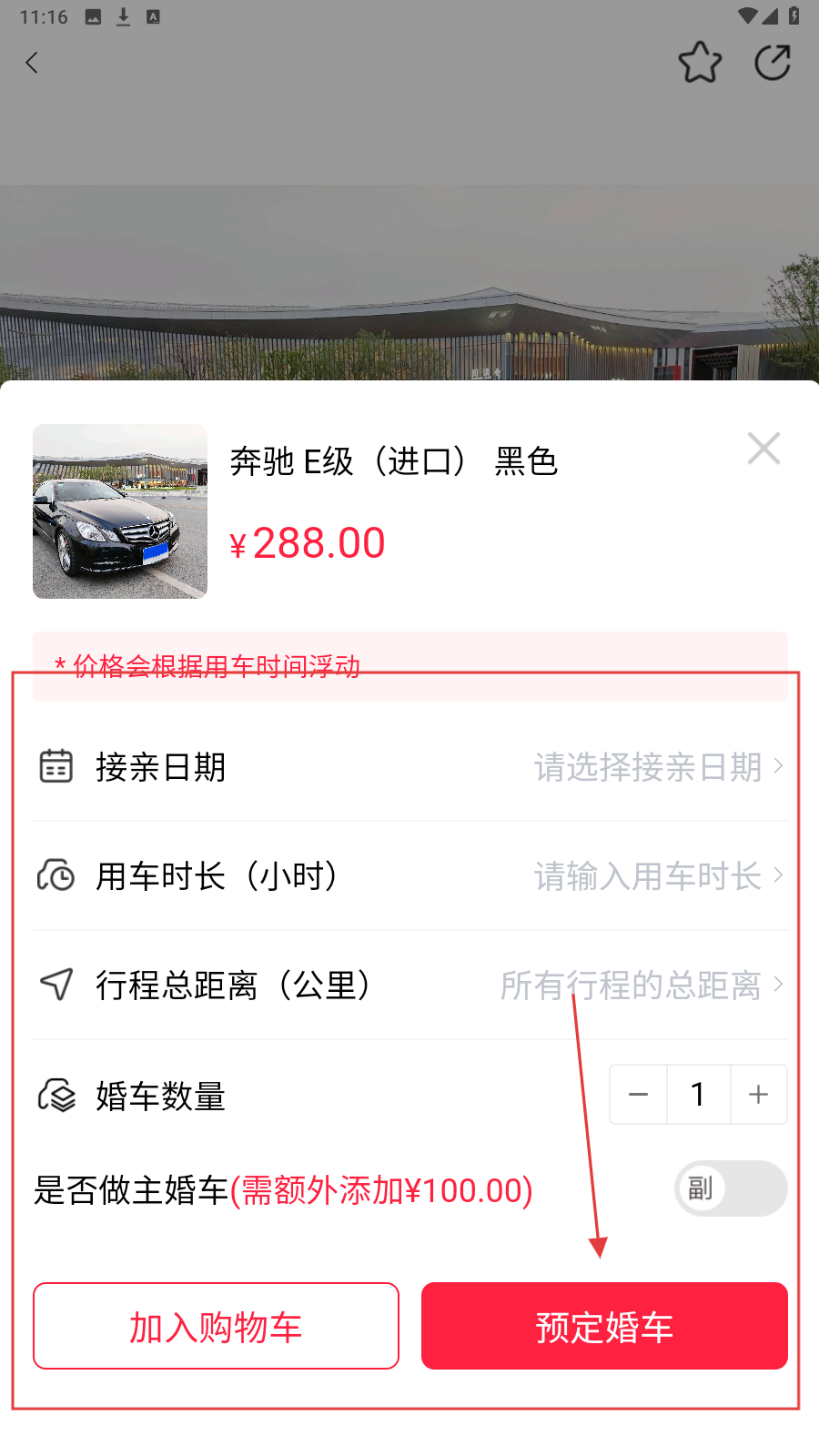
Task: Open the 奔驰 E级 car thumbnail
Action: tap(120, 511)
